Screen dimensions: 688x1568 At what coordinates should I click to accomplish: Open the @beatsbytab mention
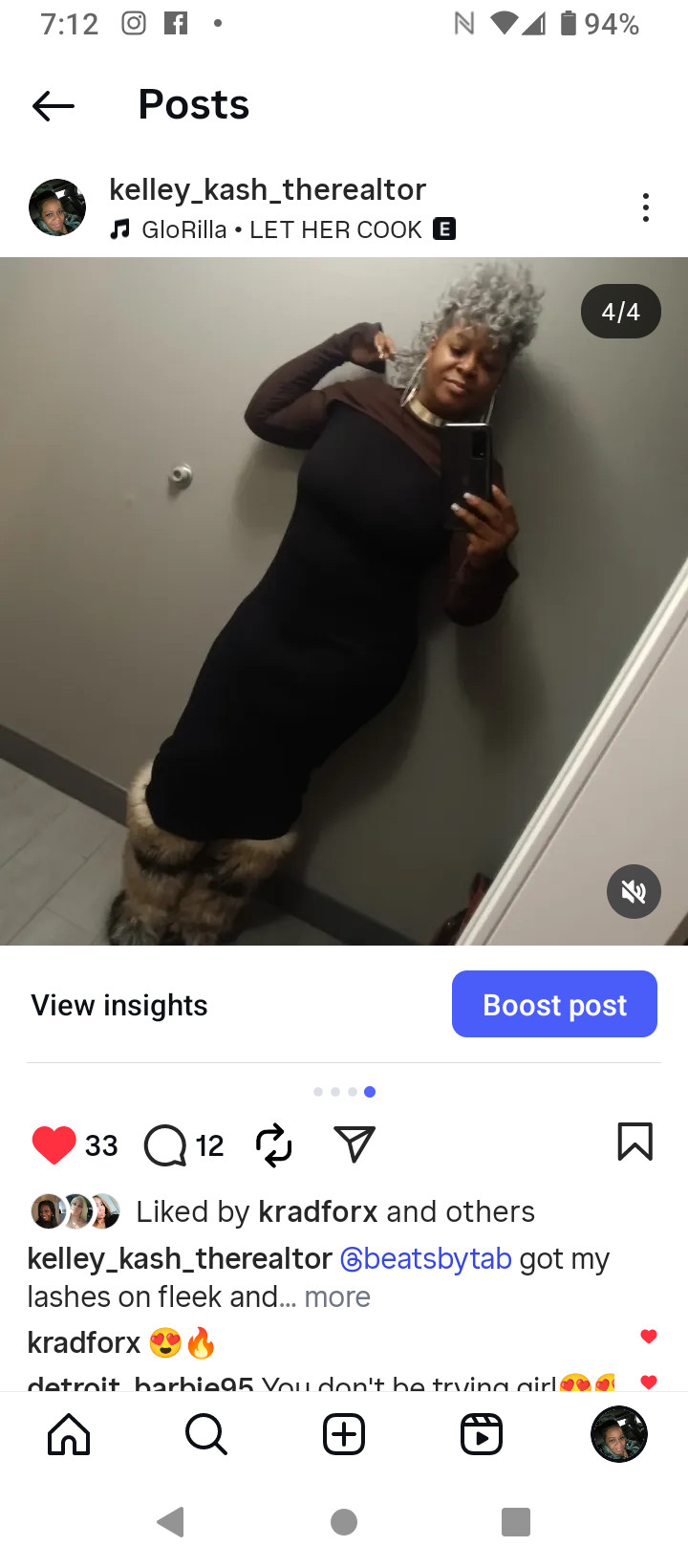(x=426, y=1258)
